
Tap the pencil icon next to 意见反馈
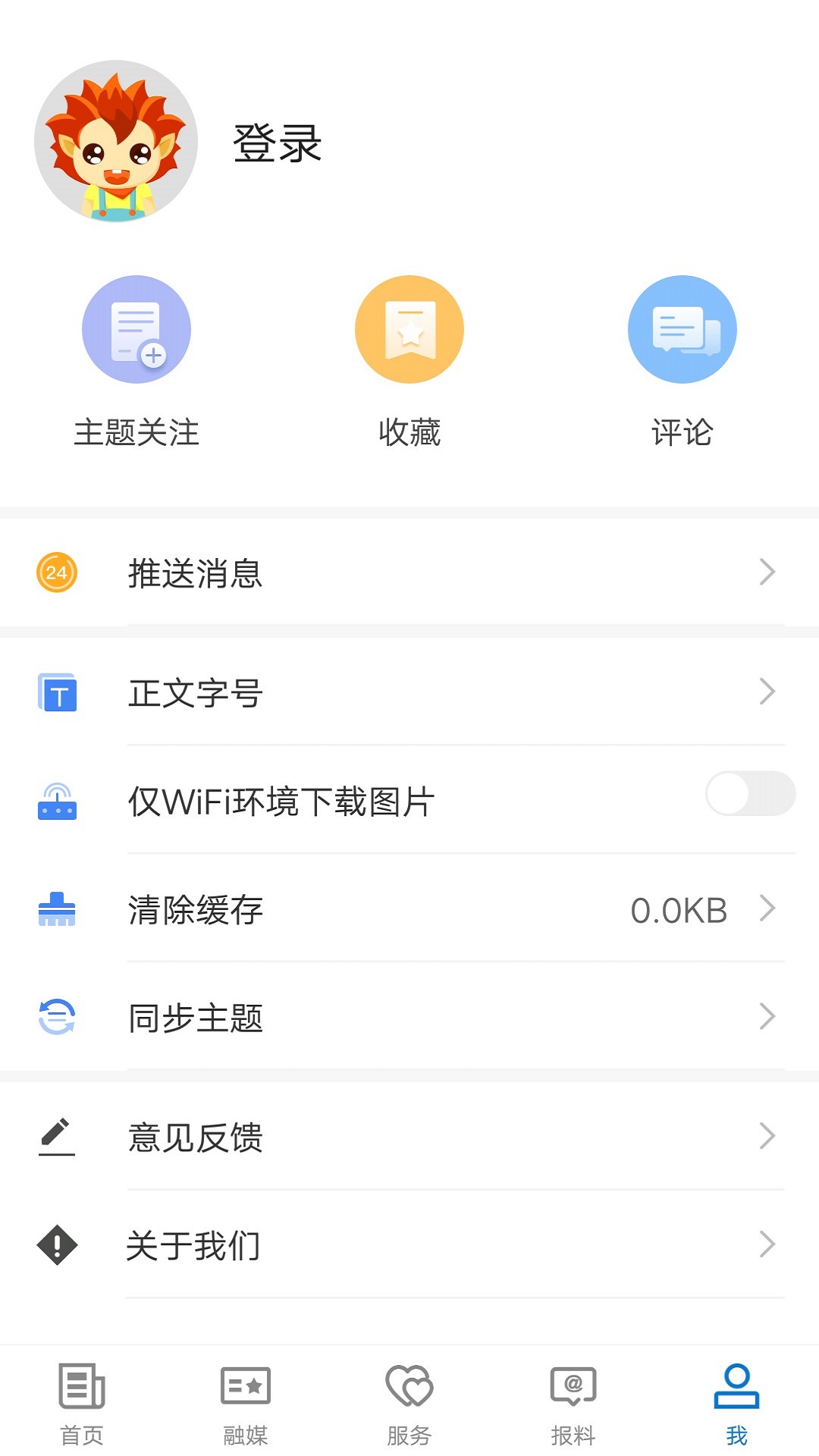click(x=57, y=1135)
